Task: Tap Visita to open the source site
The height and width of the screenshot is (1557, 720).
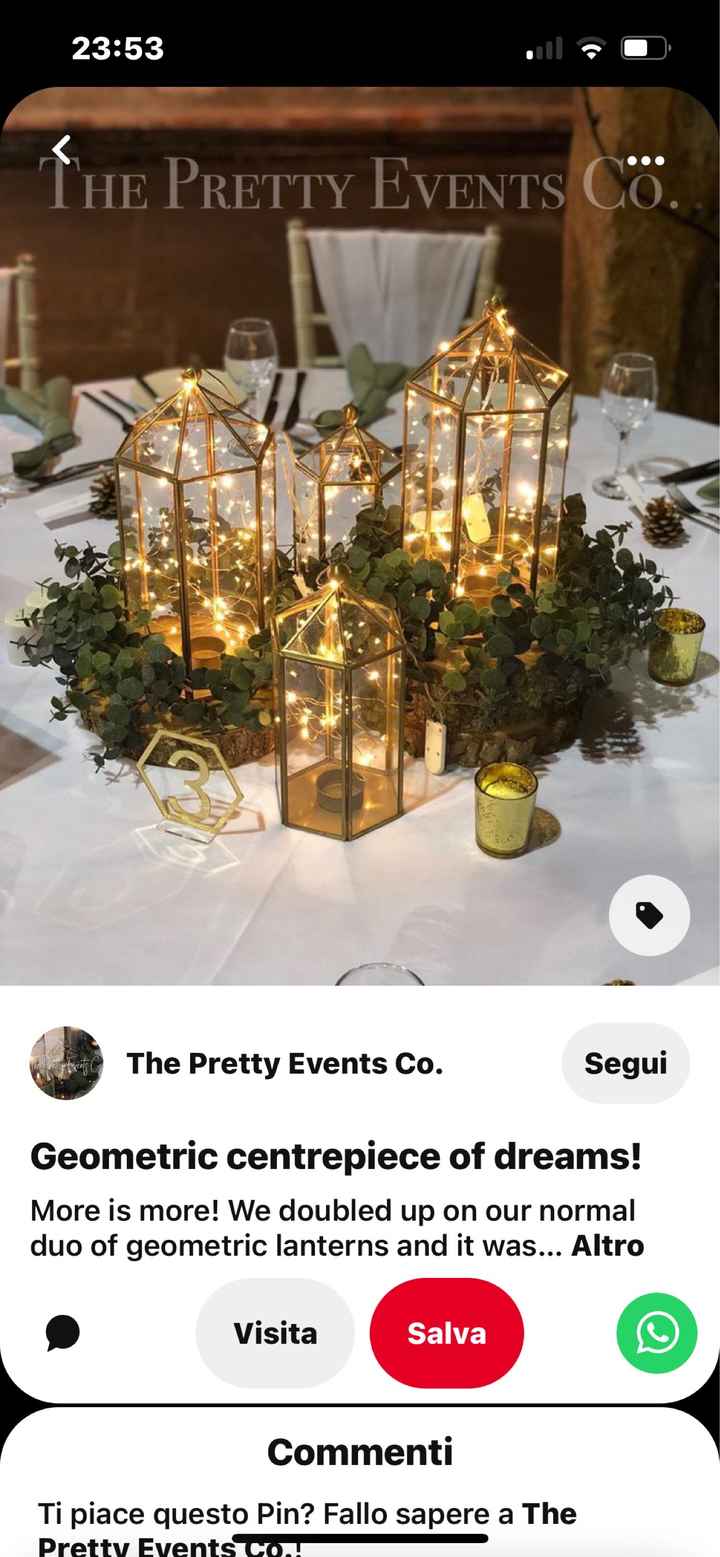Action: click(x=275, y=1333)
